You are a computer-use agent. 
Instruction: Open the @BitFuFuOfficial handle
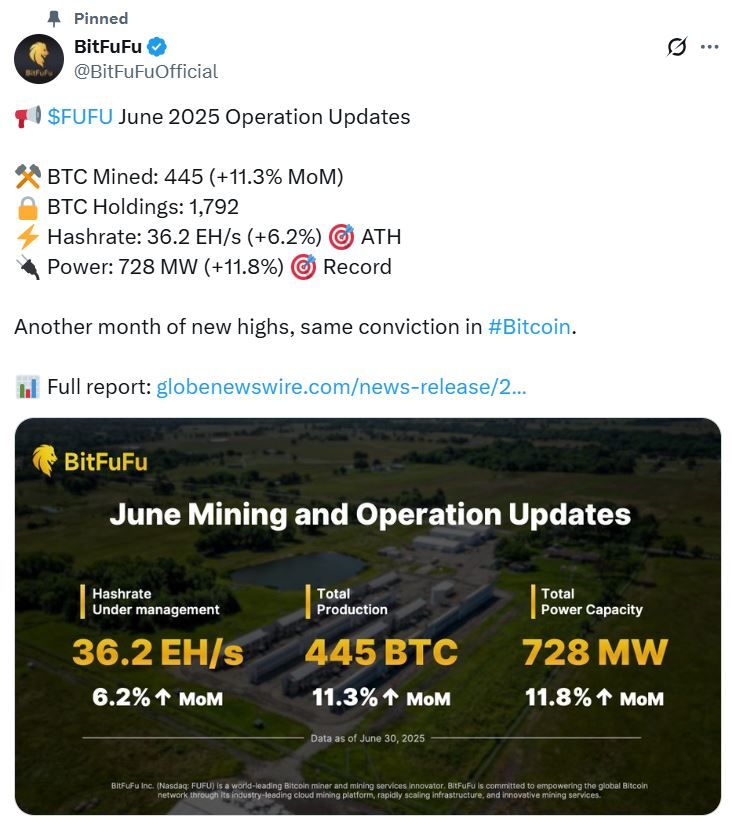point(146,72)
